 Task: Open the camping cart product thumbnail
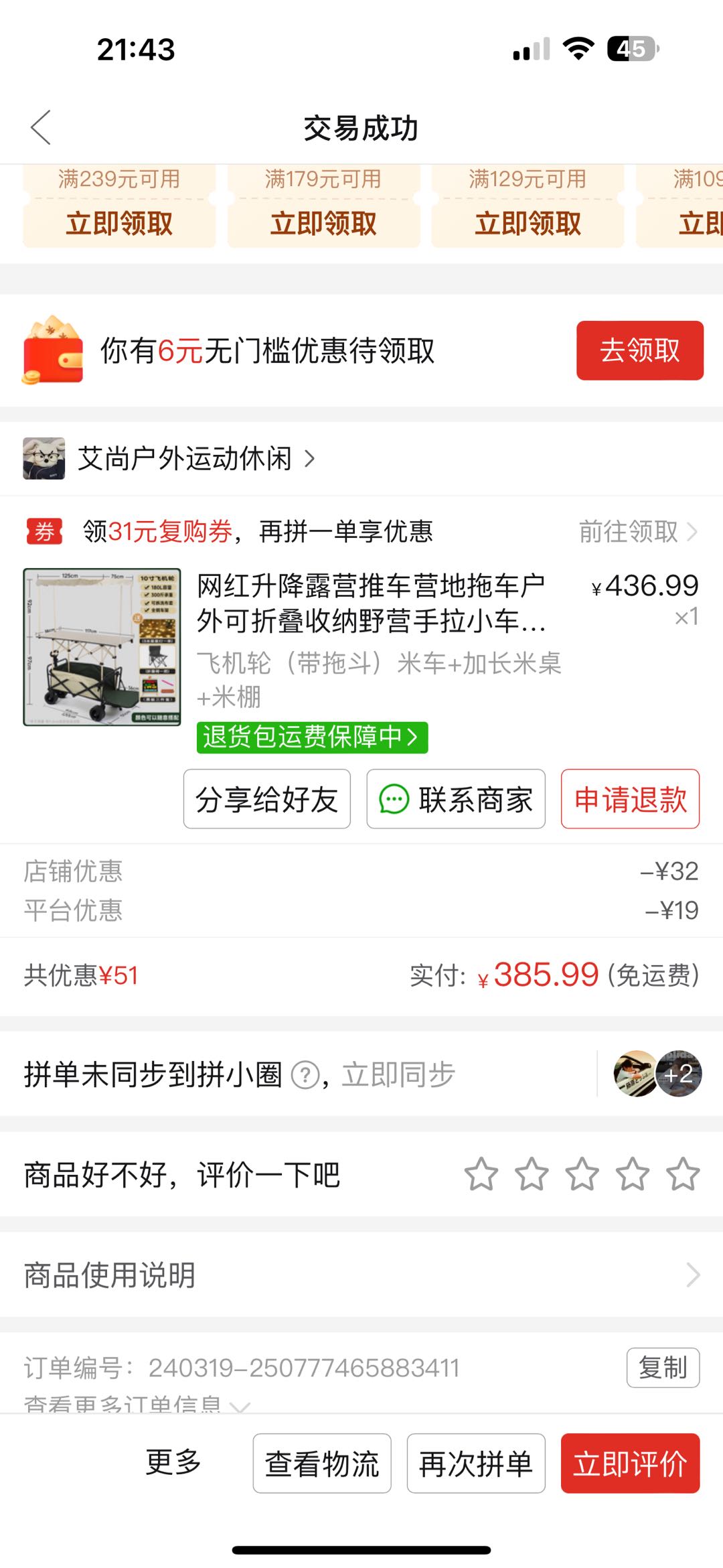coord(102,646)
